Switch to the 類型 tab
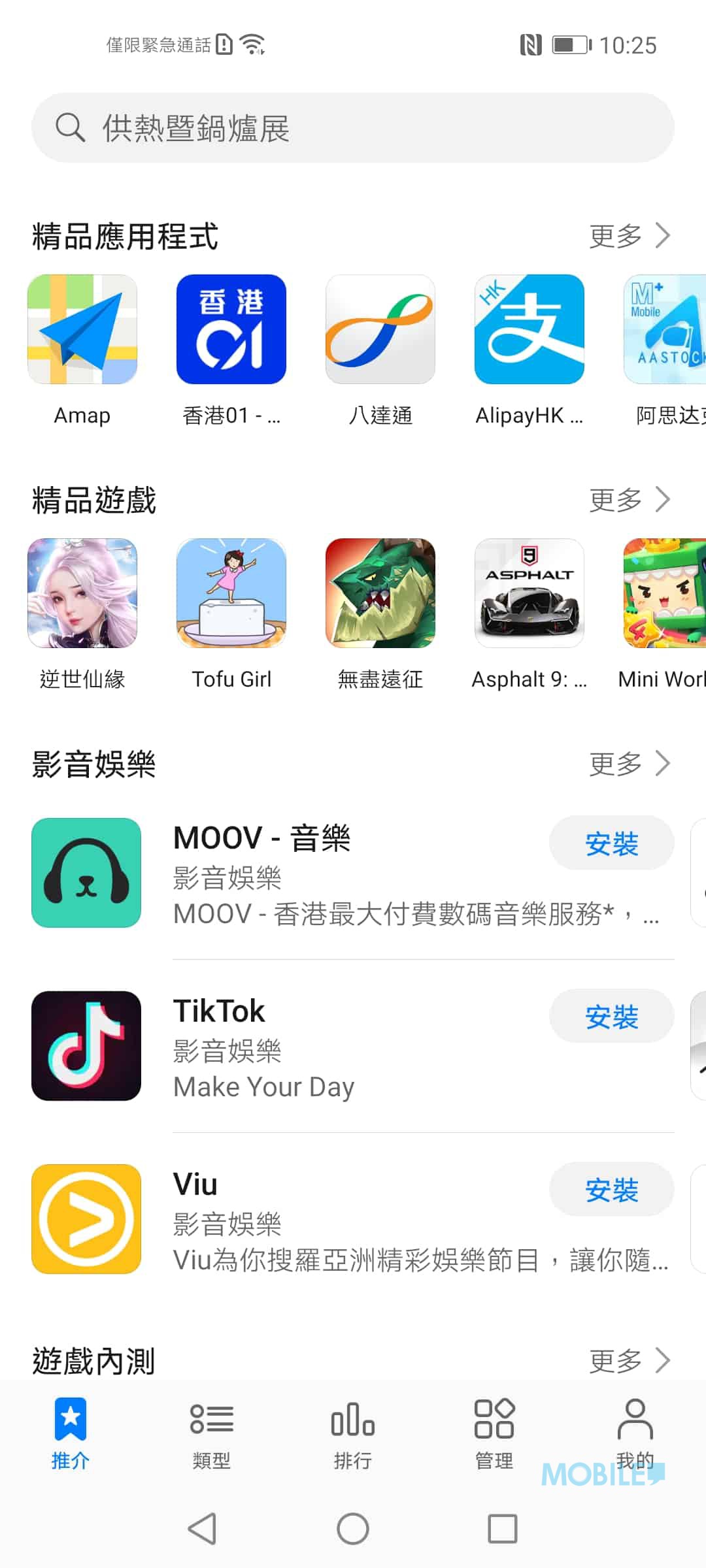Screen dimensions: 706x1568 point(212,1433)
